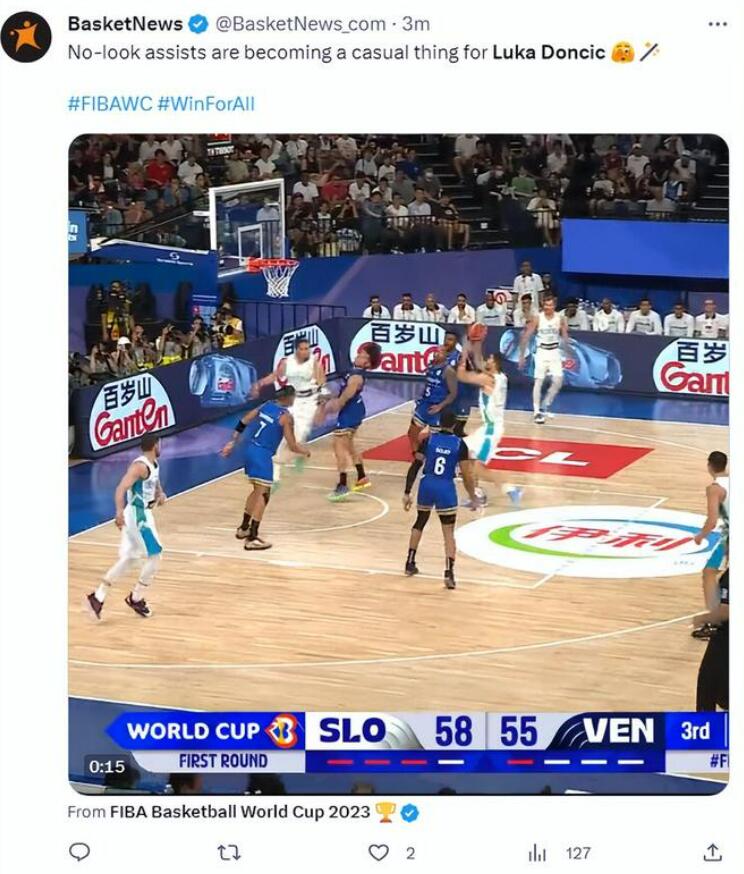Share the BasketNews tweet

(712, 852)
